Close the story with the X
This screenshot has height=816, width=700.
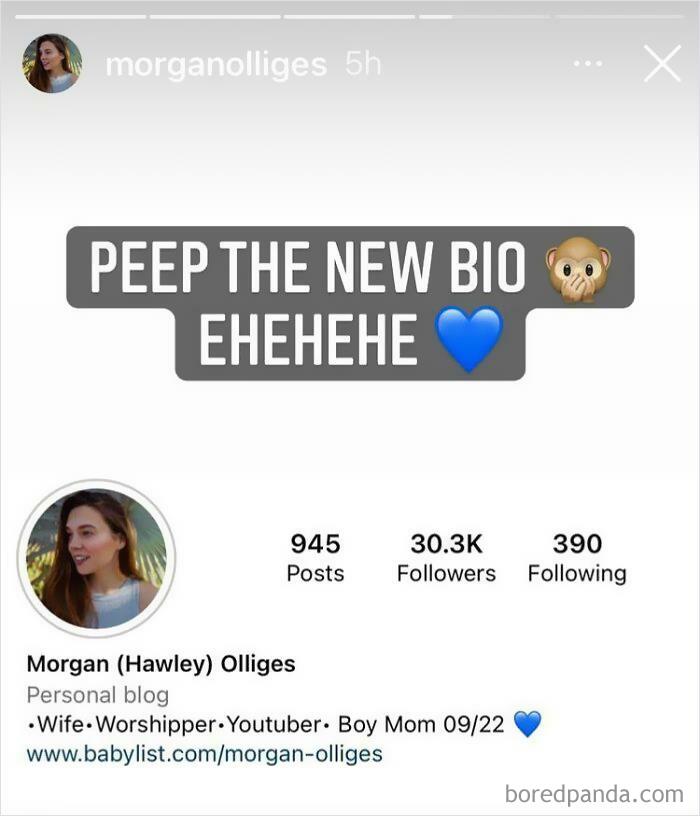pyautogui.click(x=662, y=64)
